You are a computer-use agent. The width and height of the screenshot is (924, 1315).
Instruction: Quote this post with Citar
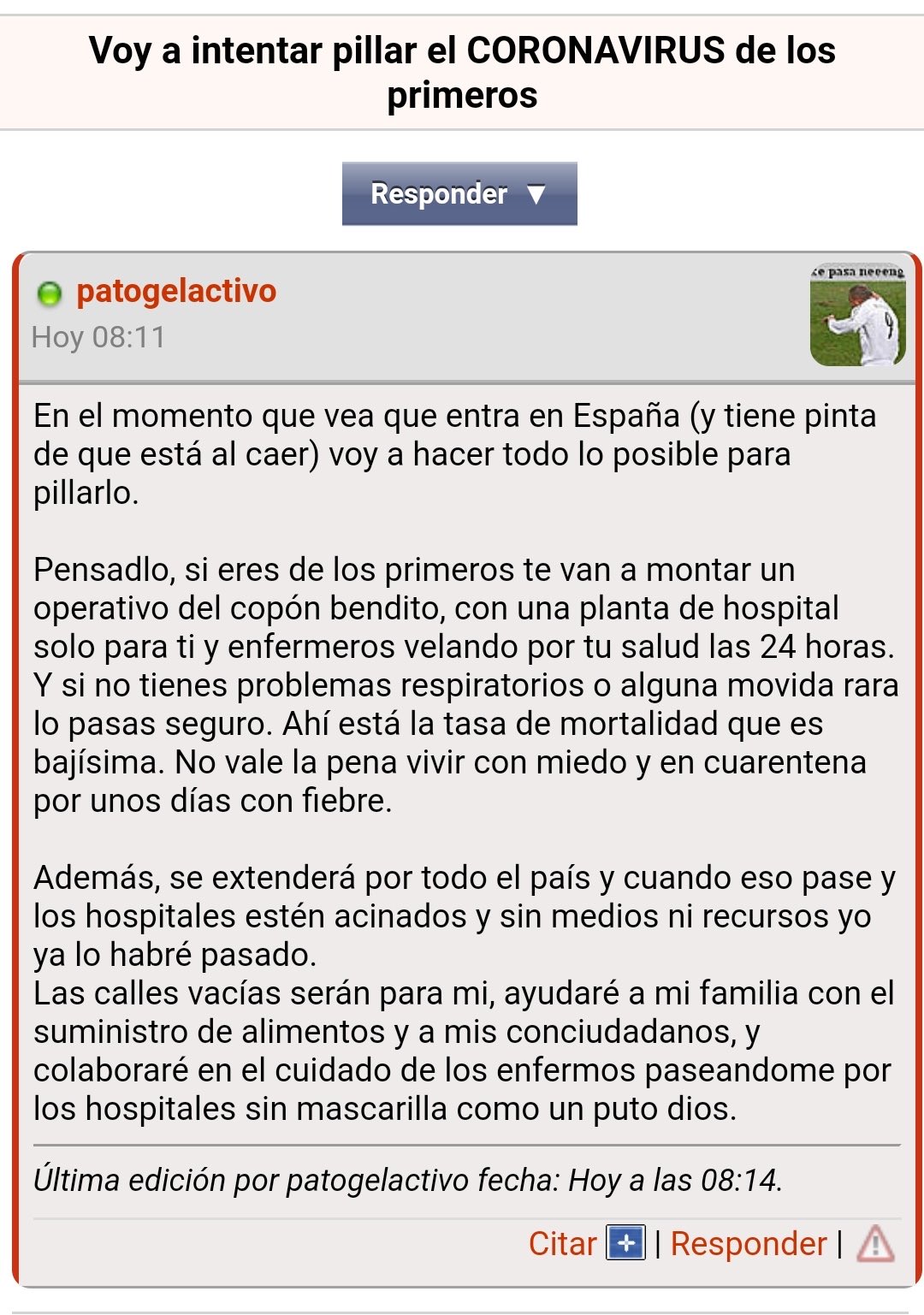[x=562, y=1243]
